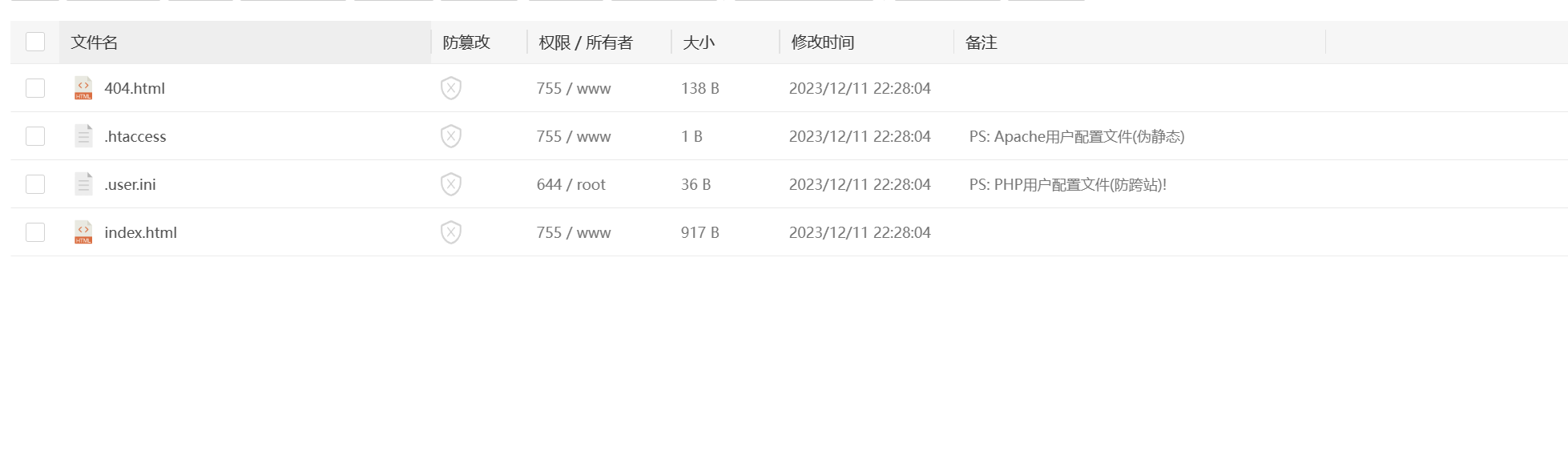This screenshot has height=455, width=1568.
Task: Check the select-all checkbox in header
Action: click(x=35, y=42)
